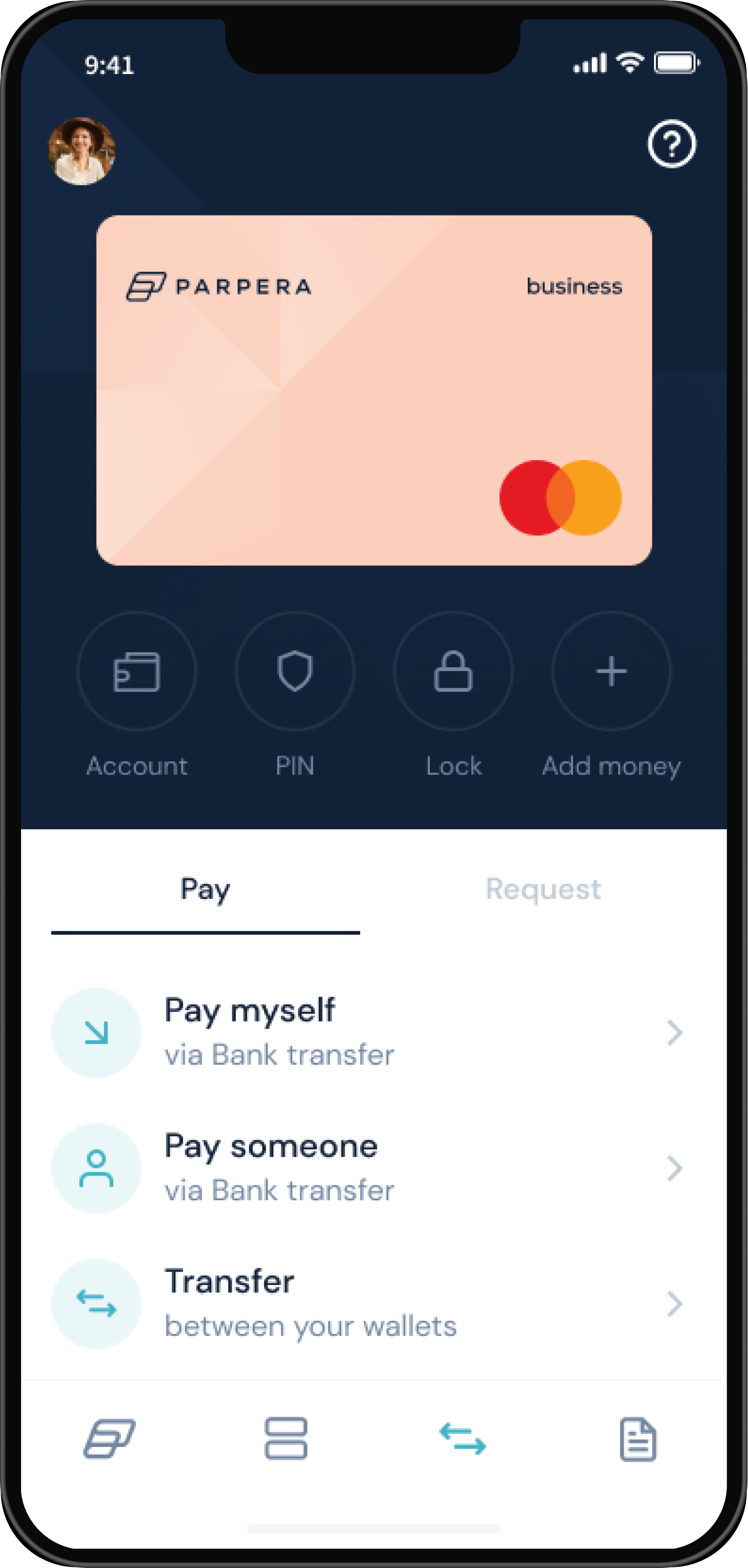Open the Help question mark icon
The image size is (748, 1568).
(x=672, y=145)
